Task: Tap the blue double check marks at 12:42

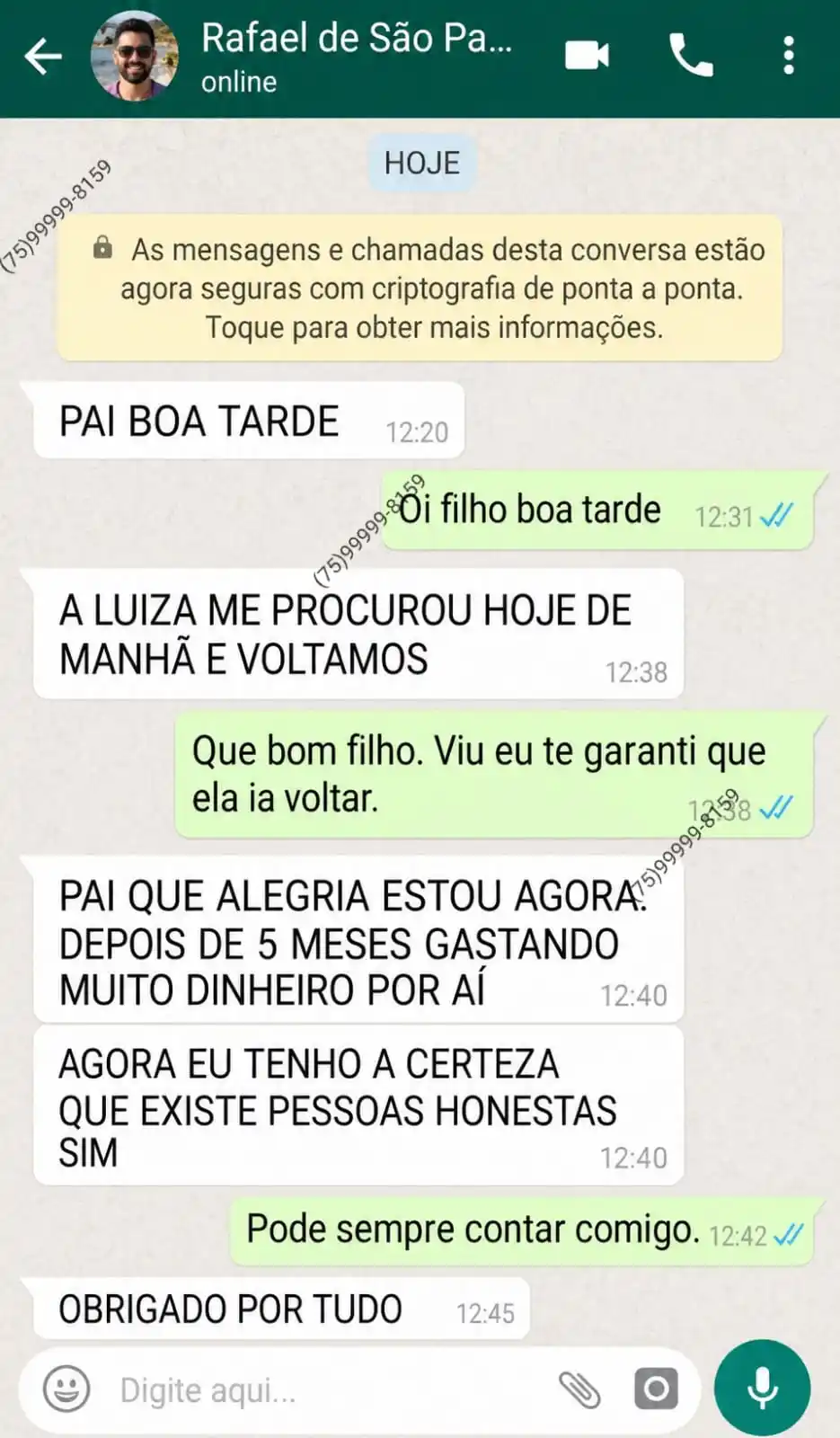Action: (788, 1235)
